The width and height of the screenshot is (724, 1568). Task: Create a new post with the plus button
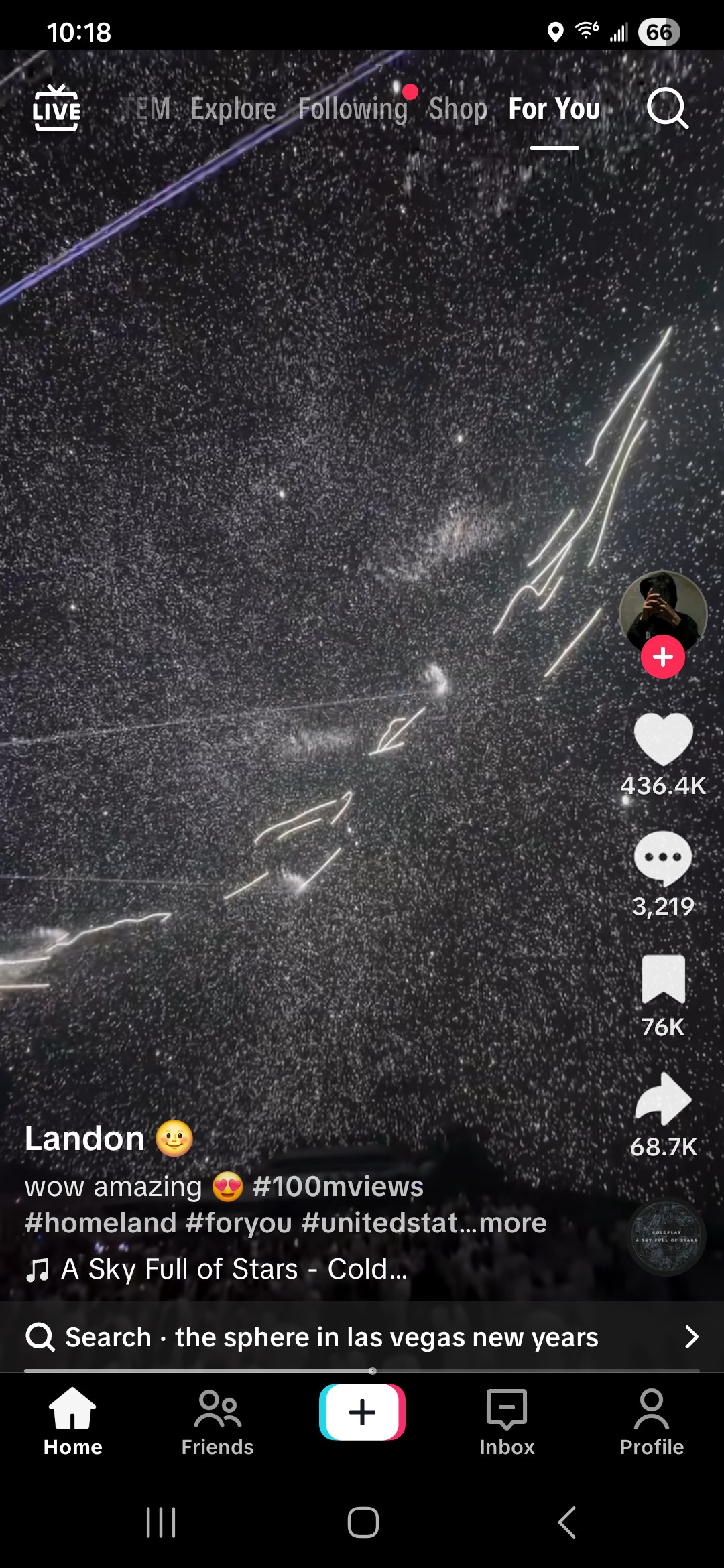click(x=362, y=1412)
